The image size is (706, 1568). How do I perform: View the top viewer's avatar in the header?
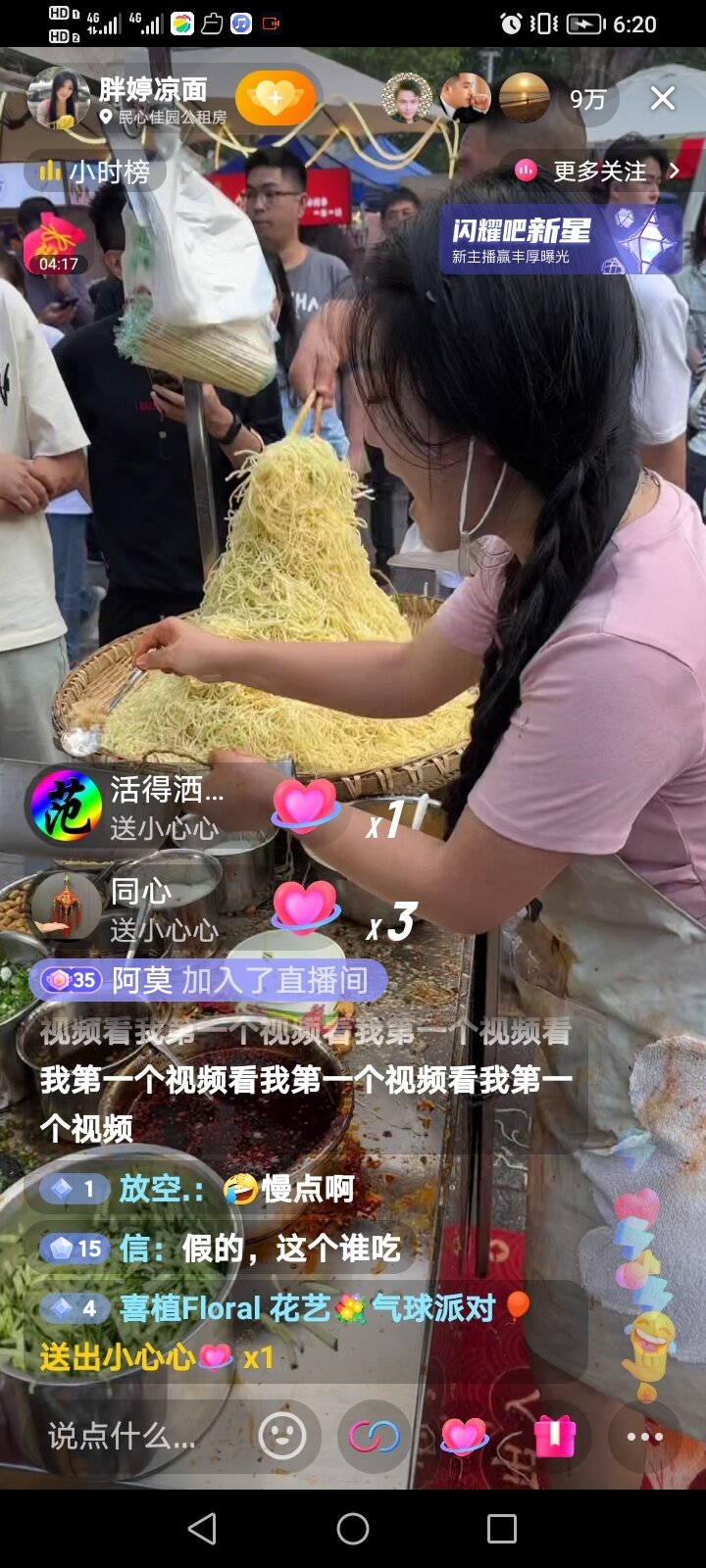[407, 99]
